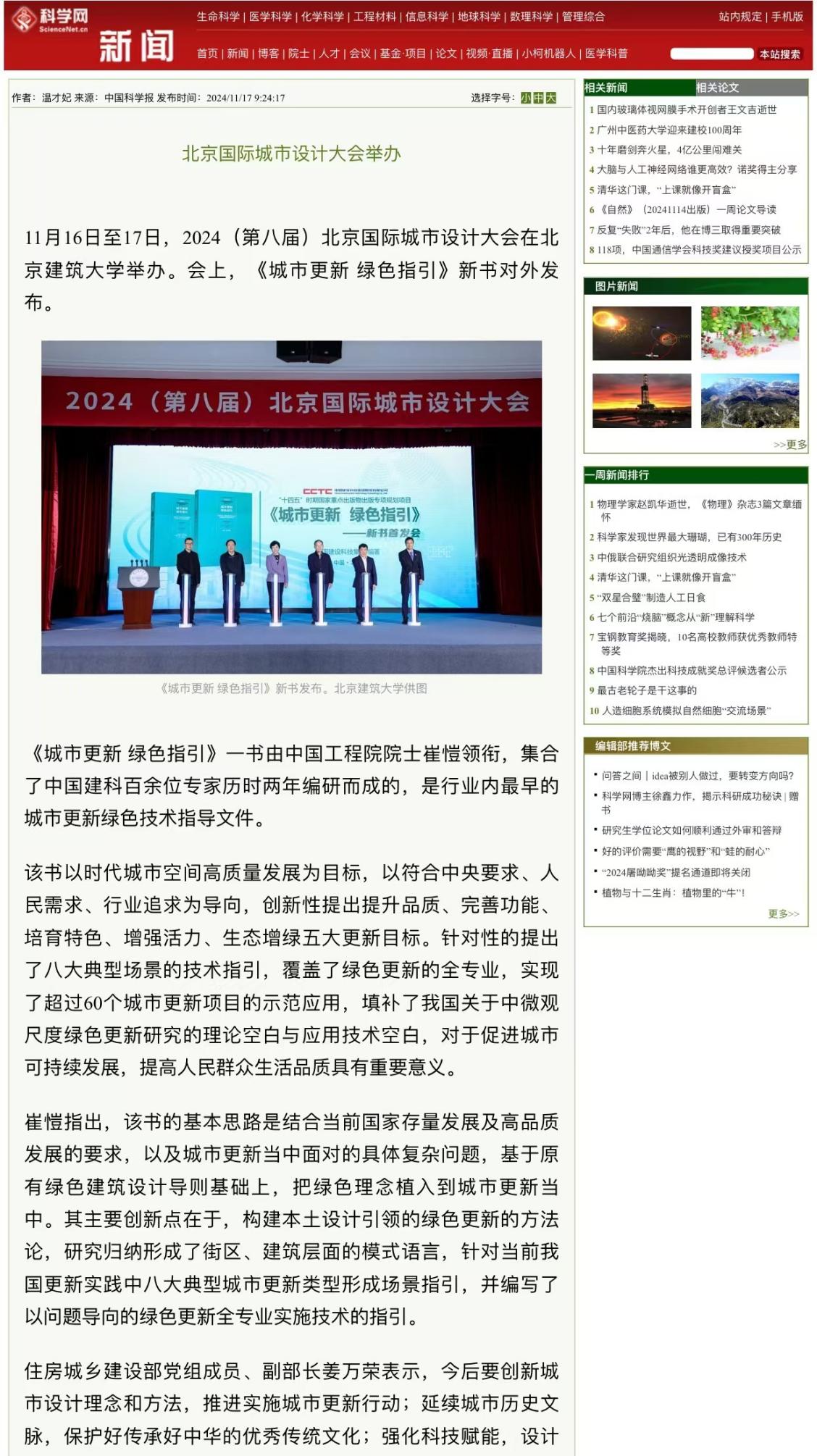Open the 博客 section link
The image size is (817, 1456).
pyautogui.click(x=268, y=54)
